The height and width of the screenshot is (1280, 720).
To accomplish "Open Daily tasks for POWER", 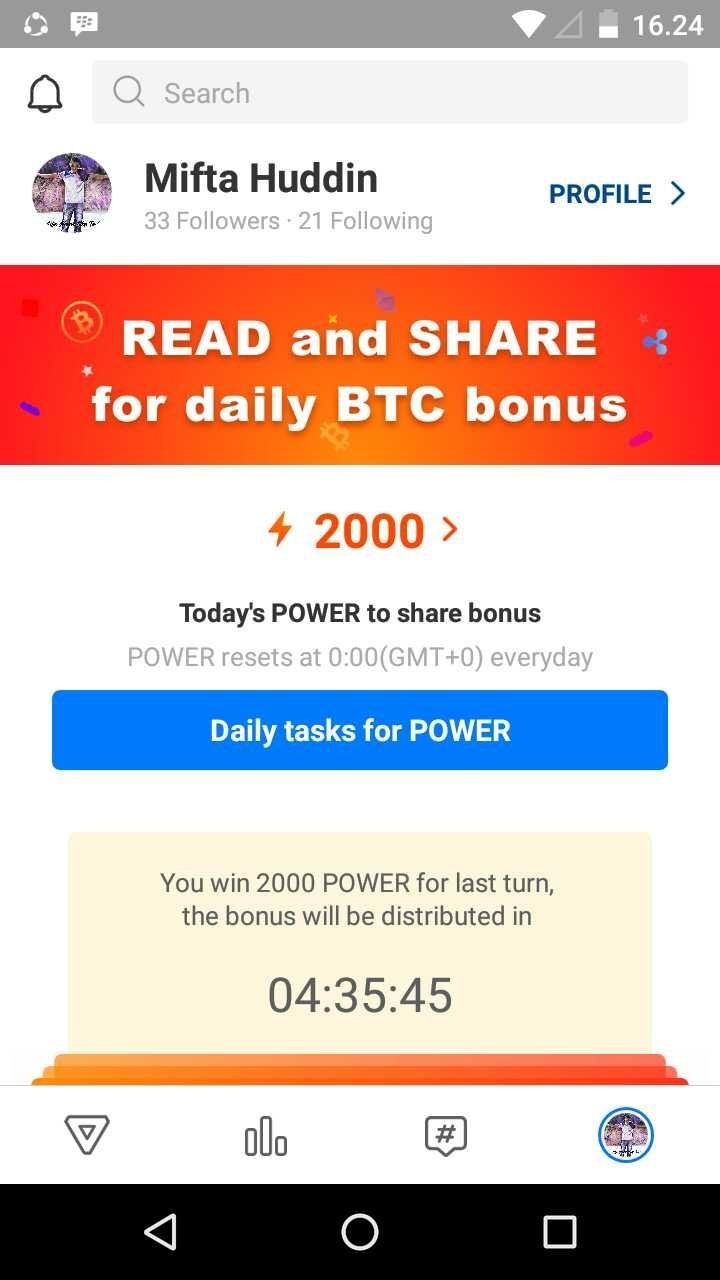I will (x=360, y=730).
